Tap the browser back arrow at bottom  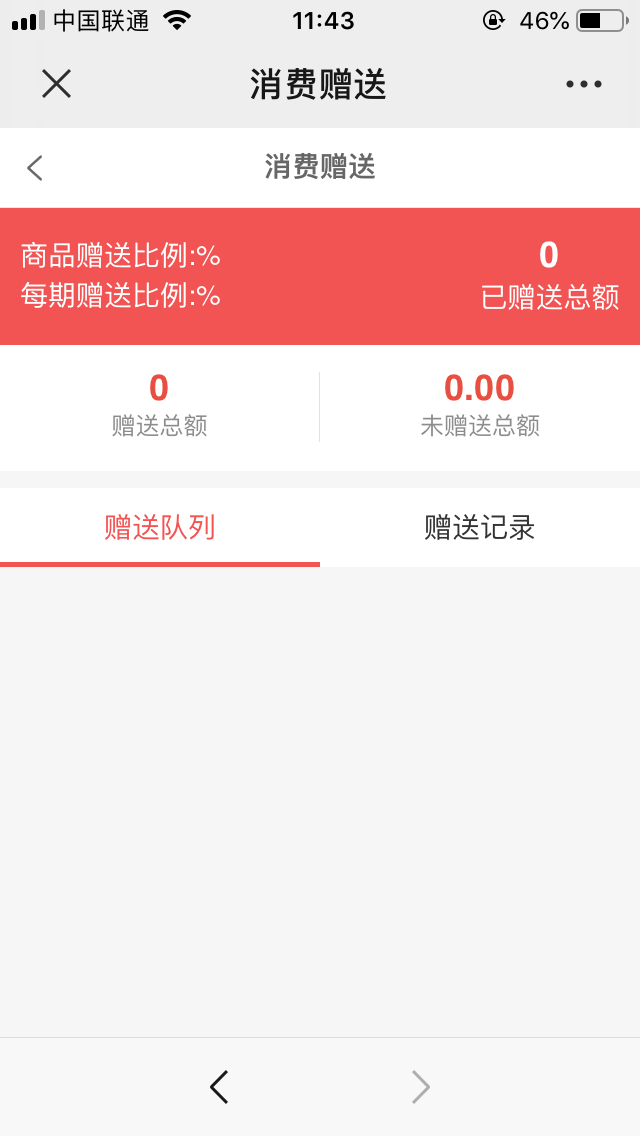pos(220,1087)
